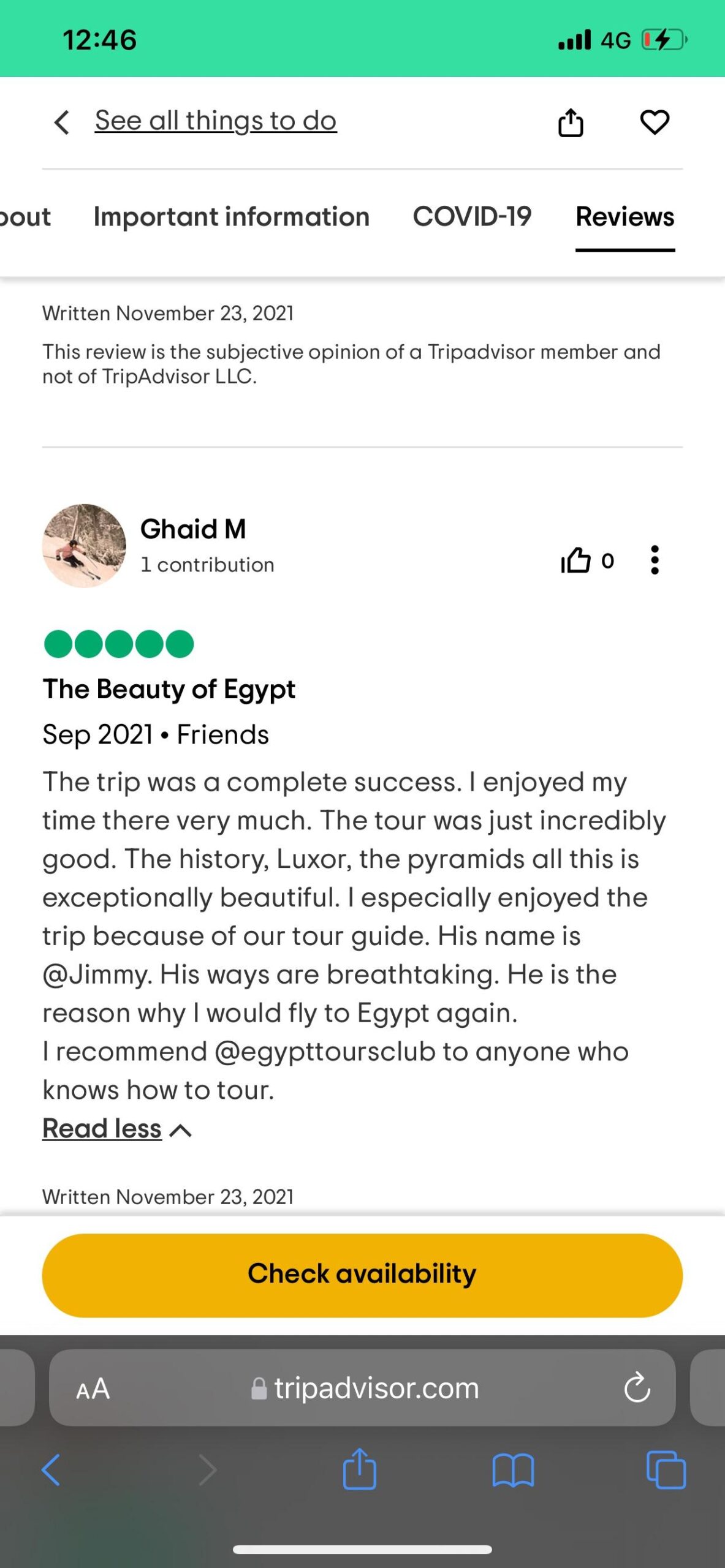Open See all things to do link
The image size is (725, 1568).
[x=215, y=121]
